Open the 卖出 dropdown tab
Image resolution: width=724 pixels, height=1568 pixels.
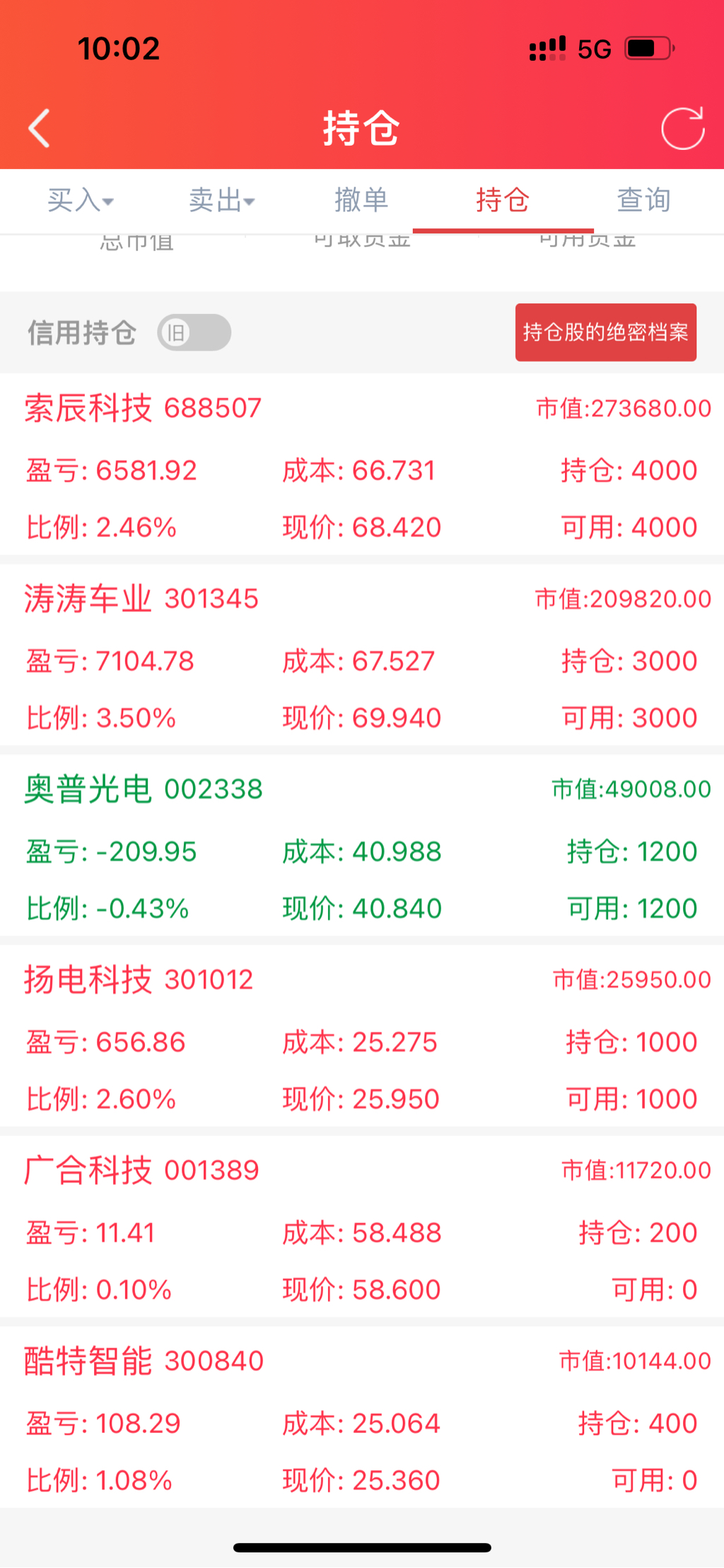(x=221, y=201)
